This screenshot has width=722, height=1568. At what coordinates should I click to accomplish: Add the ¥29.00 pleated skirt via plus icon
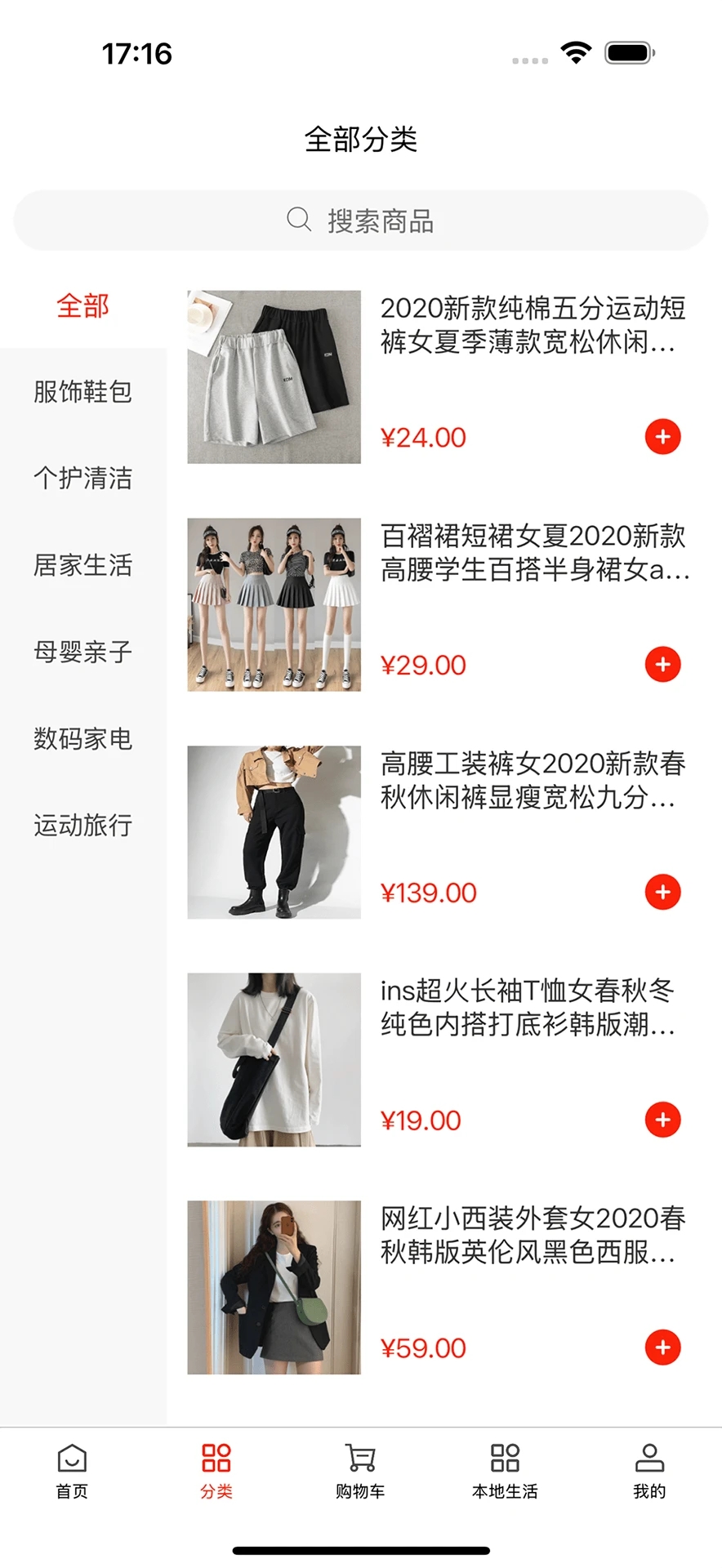coord(662,665)
